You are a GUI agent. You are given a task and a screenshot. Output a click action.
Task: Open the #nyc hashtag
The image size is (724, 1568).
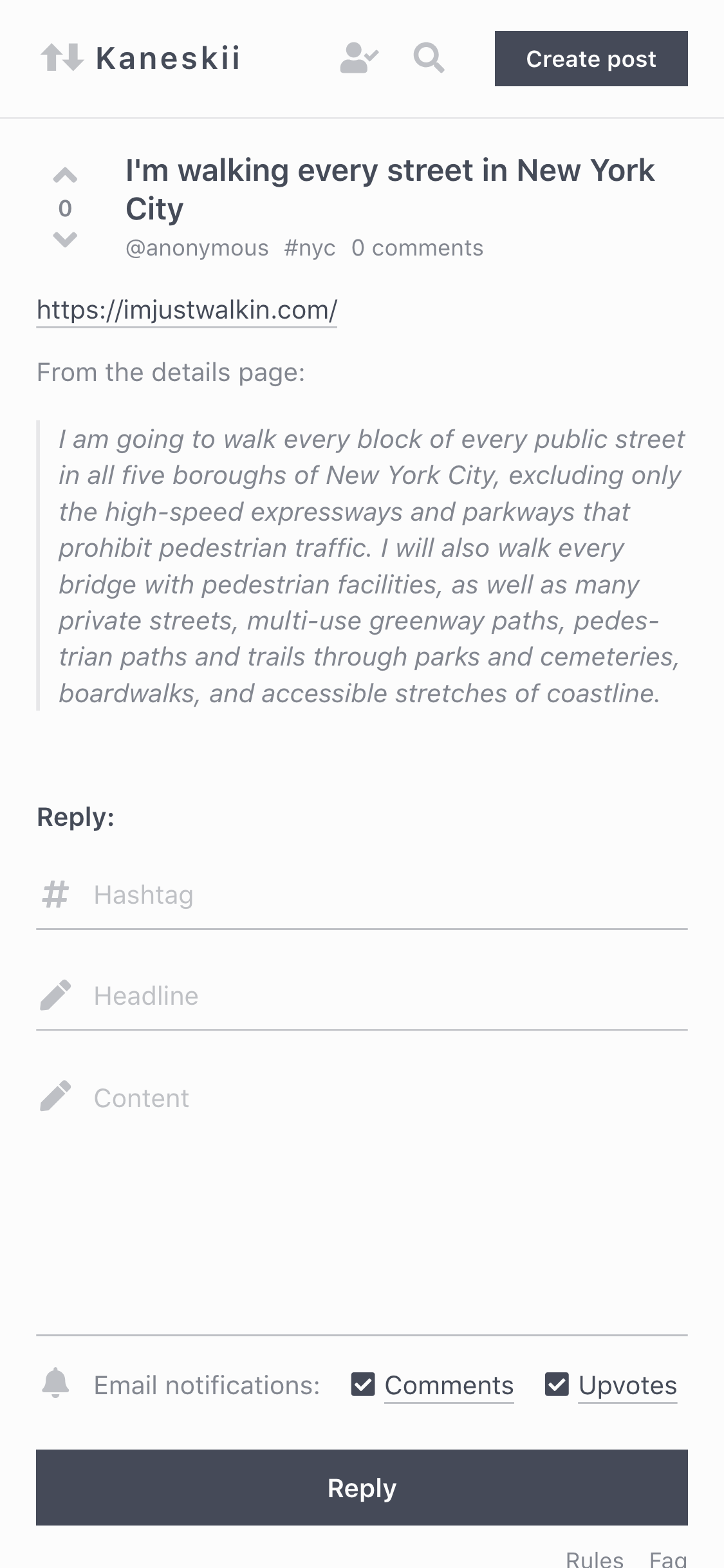[x=310, y=248]
